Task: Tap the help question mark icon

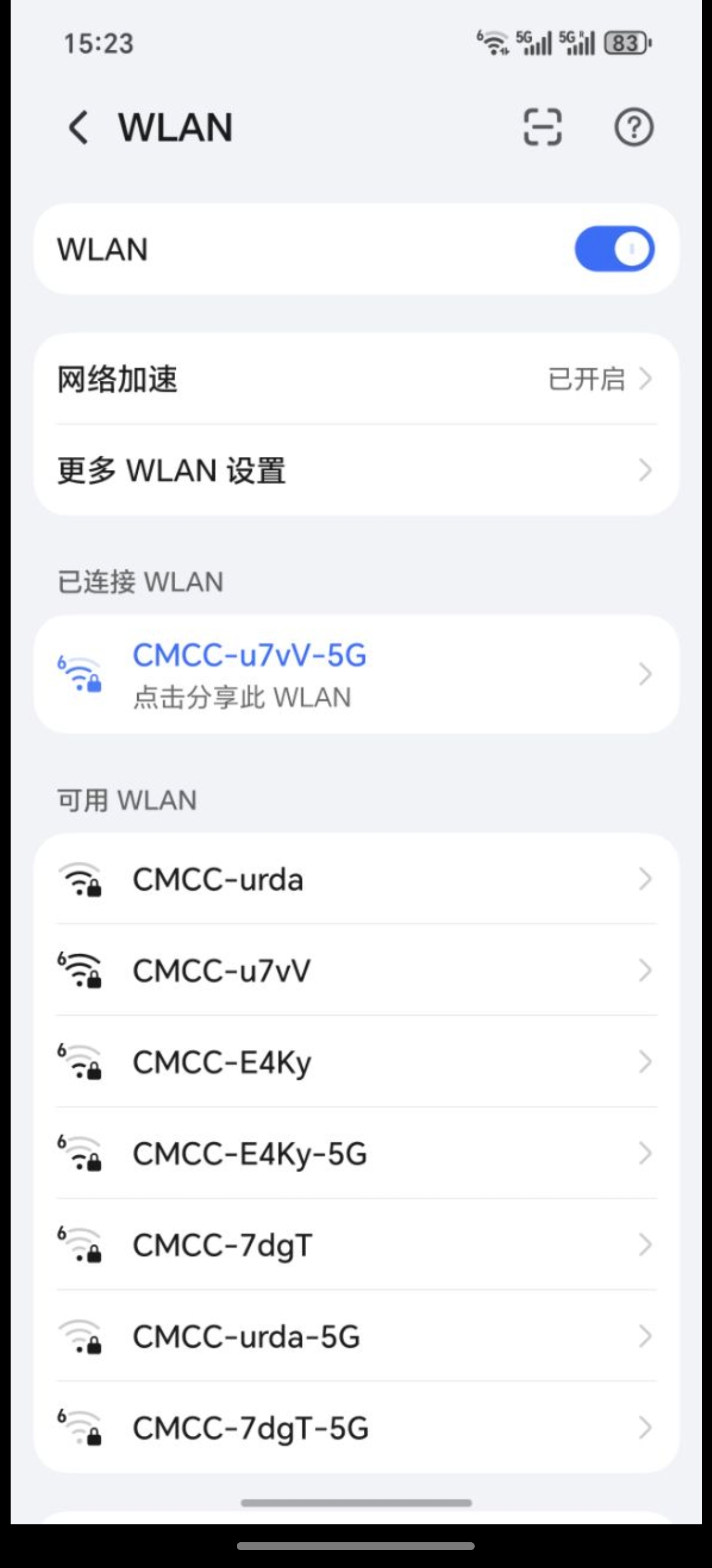Action: (x=634, y=128)
